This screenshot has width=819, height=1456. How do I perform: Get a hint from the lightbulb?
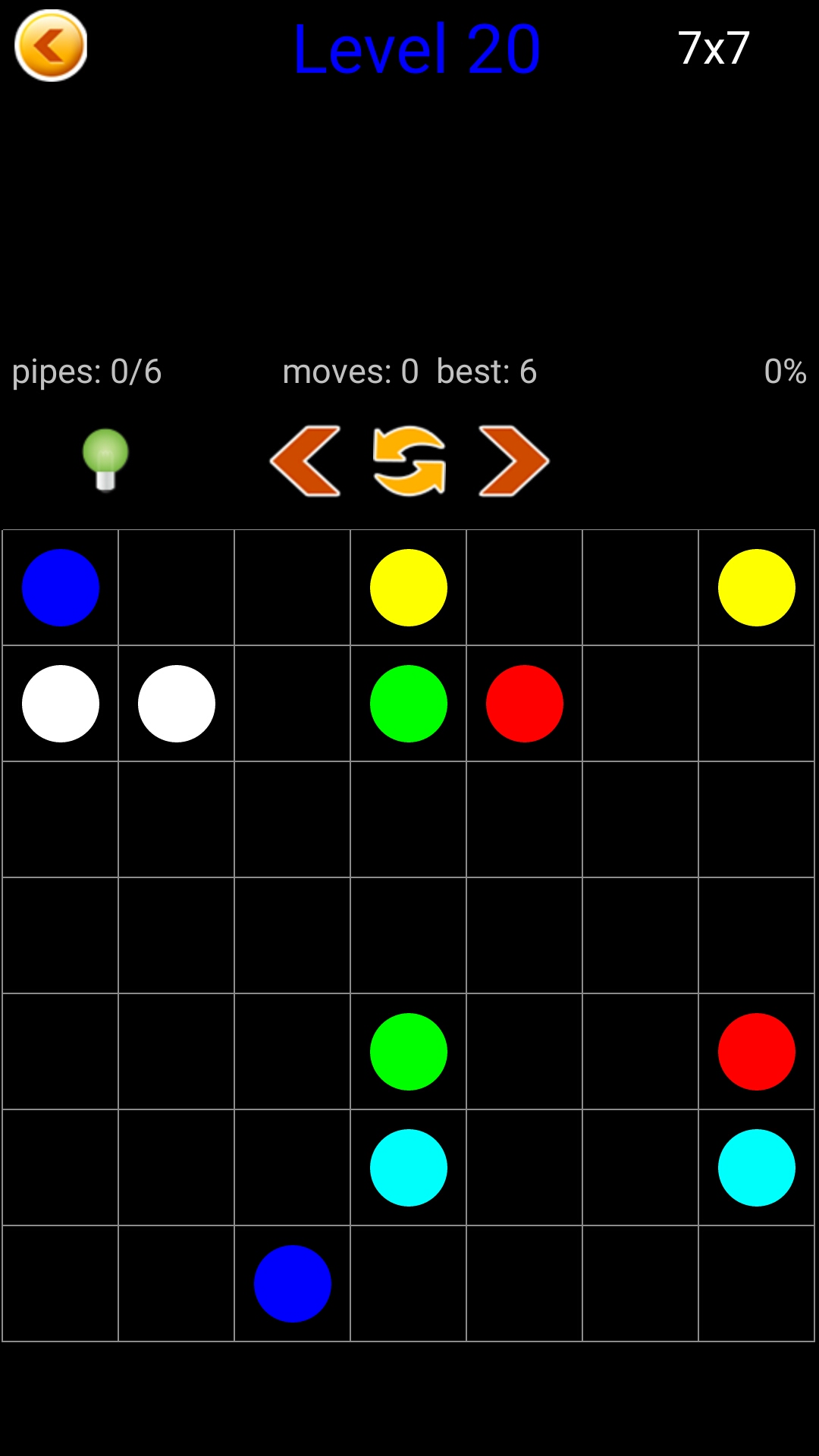pos(105,460)
